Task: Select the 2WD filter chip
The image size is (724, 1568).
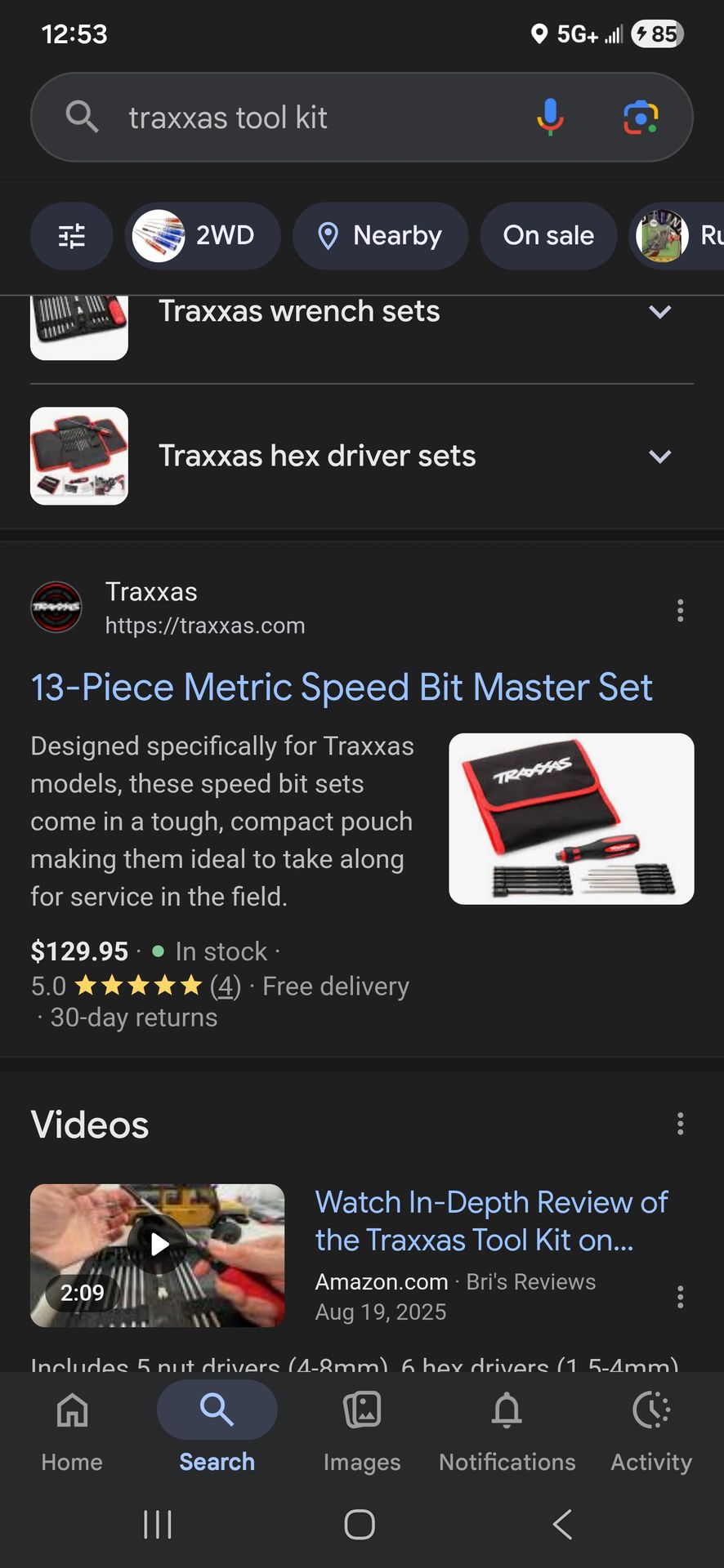Action: 202,236
